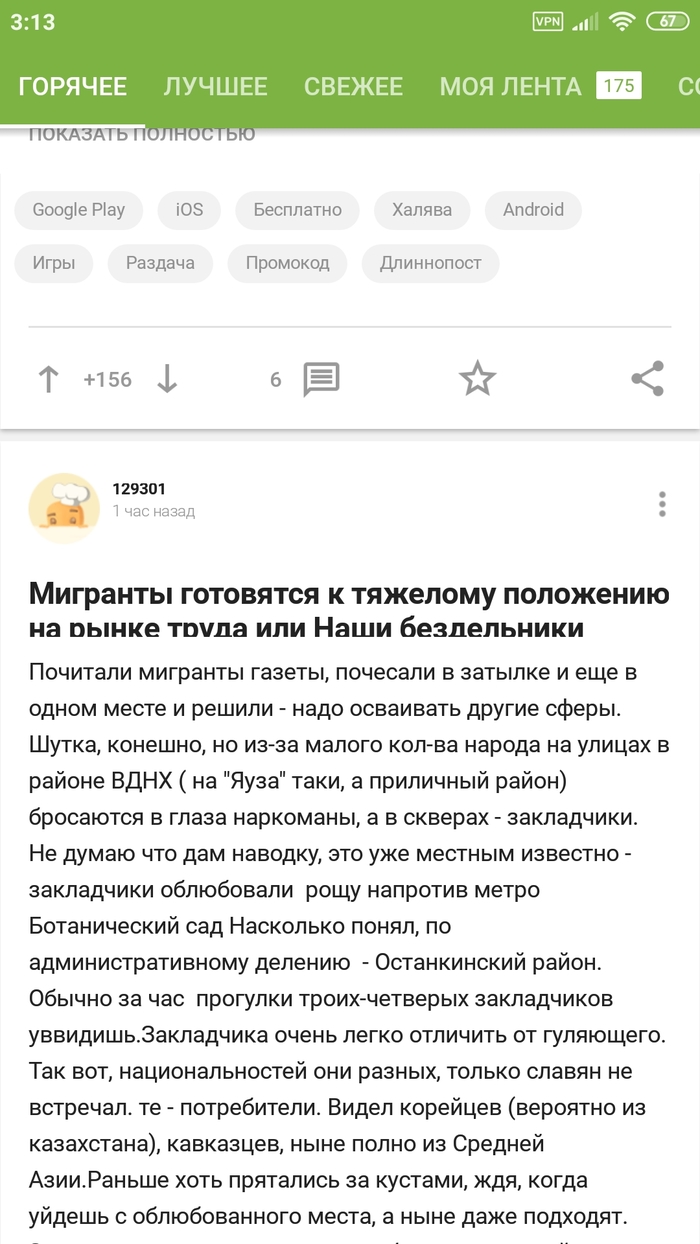Expand post via Показать полностью
Viewport: 700px width, 1244px height.
[141, 134]
